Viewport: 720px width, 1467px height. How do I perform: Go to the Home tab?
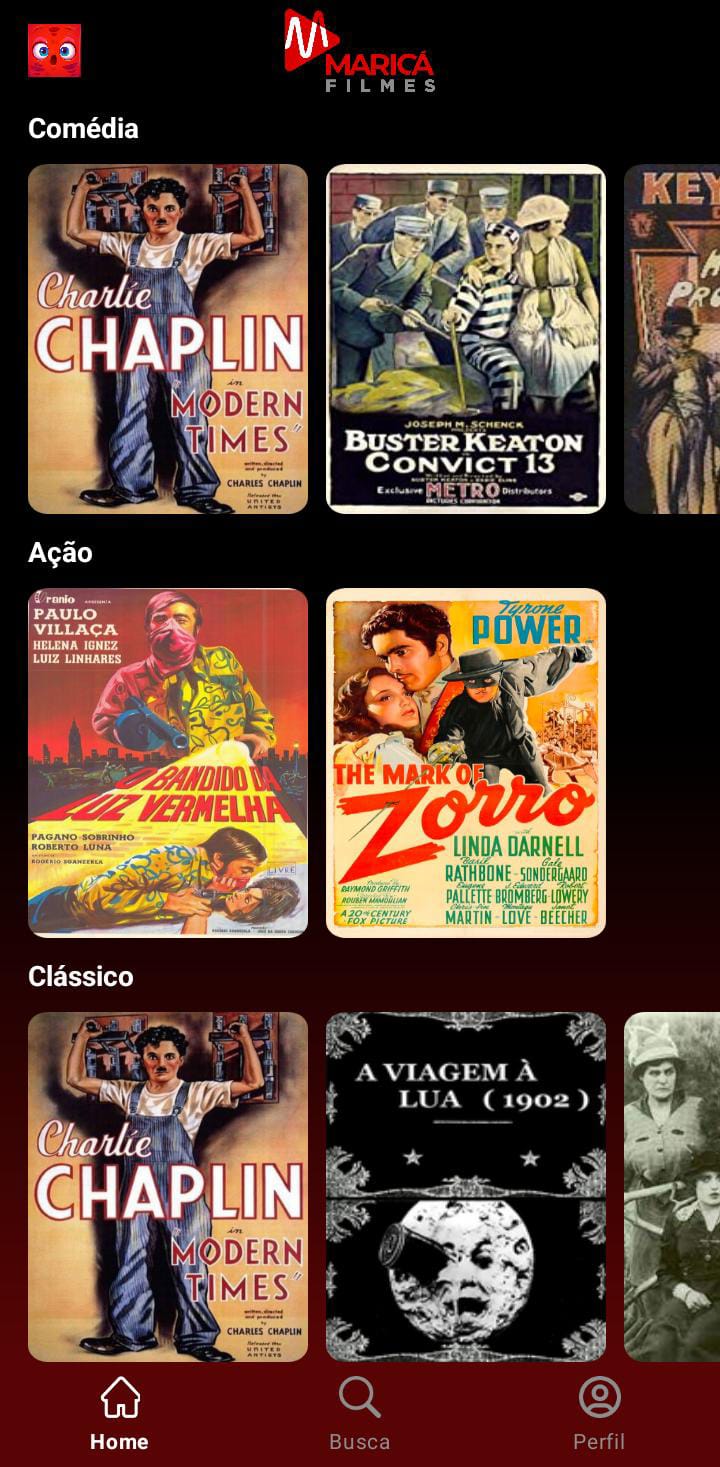point(119,1414)
